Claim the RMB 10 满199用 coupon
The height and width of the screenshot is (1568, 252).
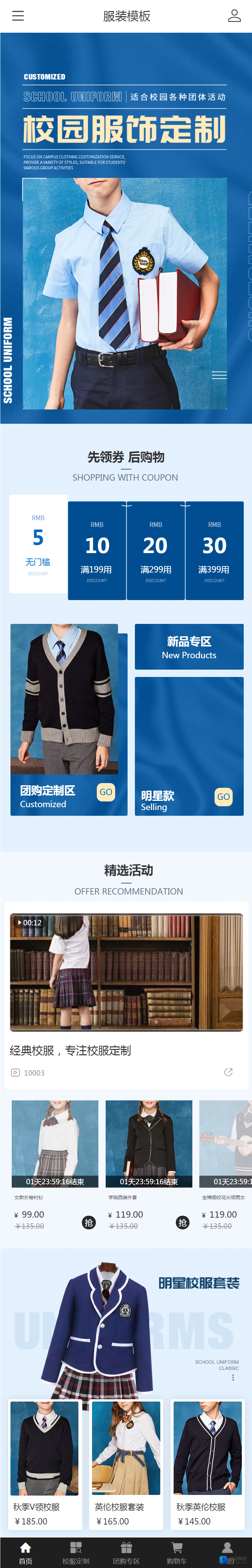[97, 550]
